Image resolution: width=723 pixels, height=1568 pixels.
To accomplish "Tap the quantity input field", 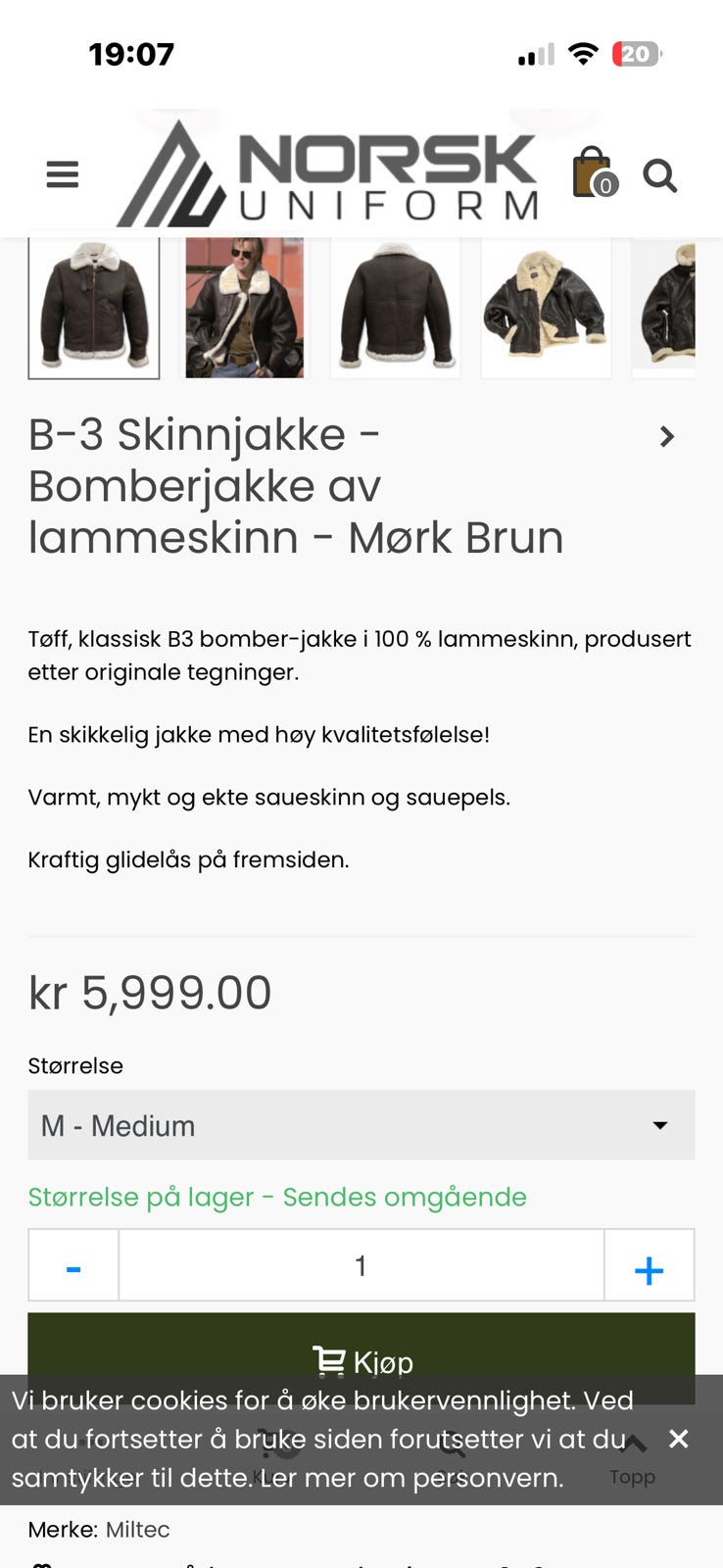I will 361,1265.
